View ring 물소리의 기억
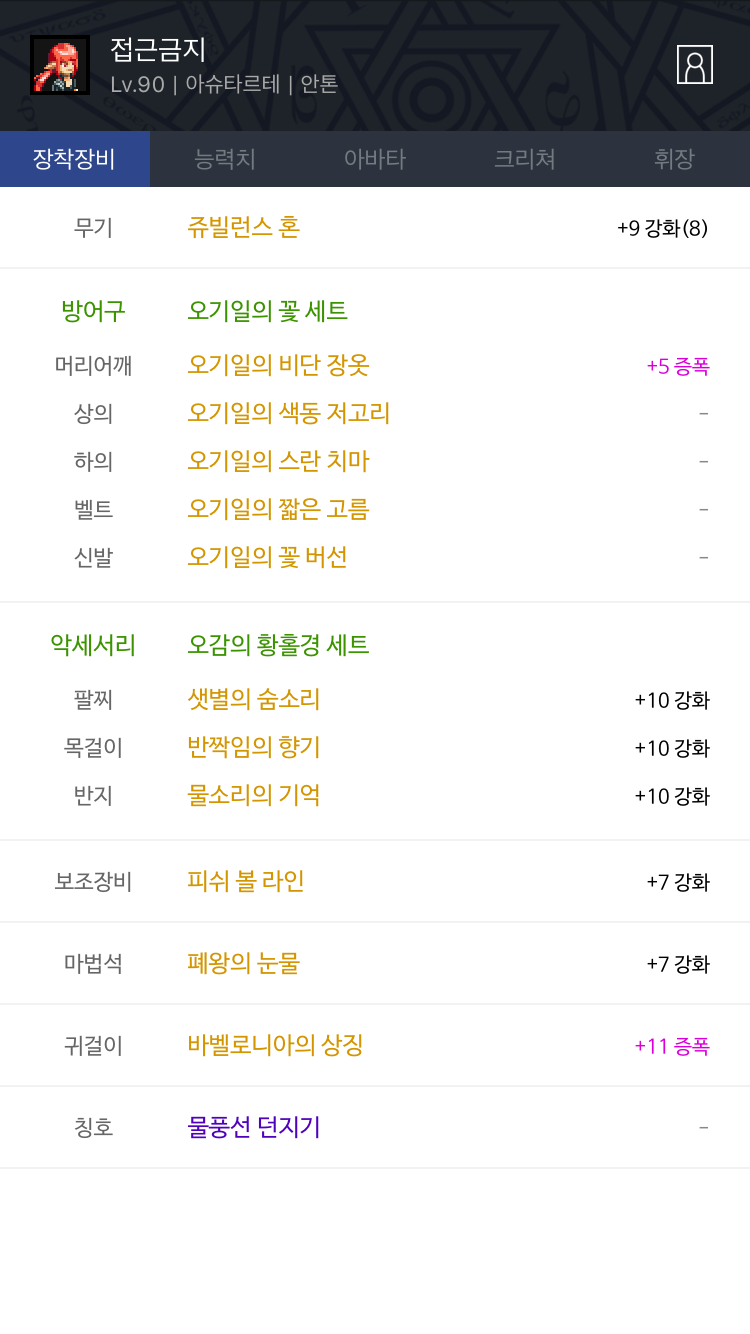Viewport: 750px width, 1334px height. [x=254, y=795]
